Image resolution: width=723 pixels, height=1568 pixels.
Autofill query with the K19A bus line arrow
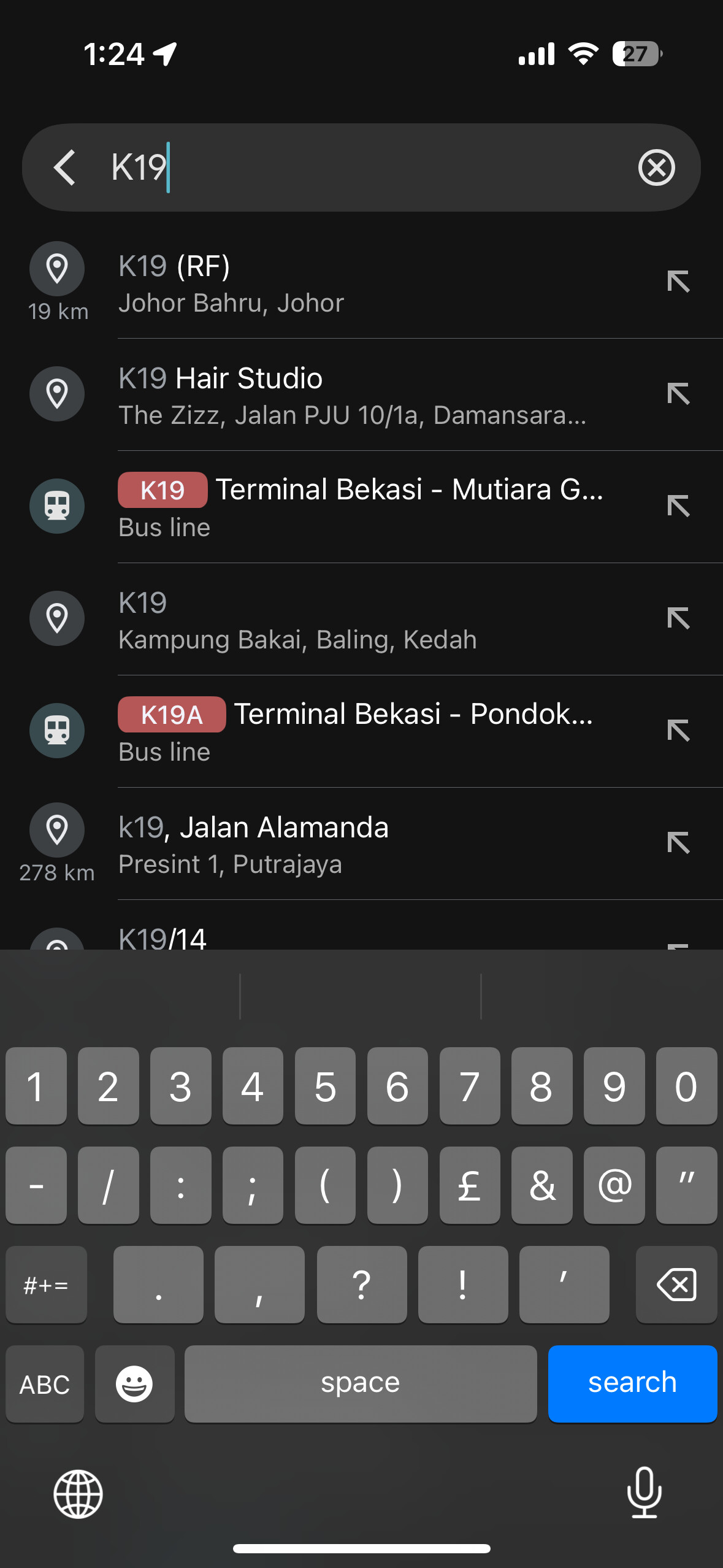(x=678, y=731)
